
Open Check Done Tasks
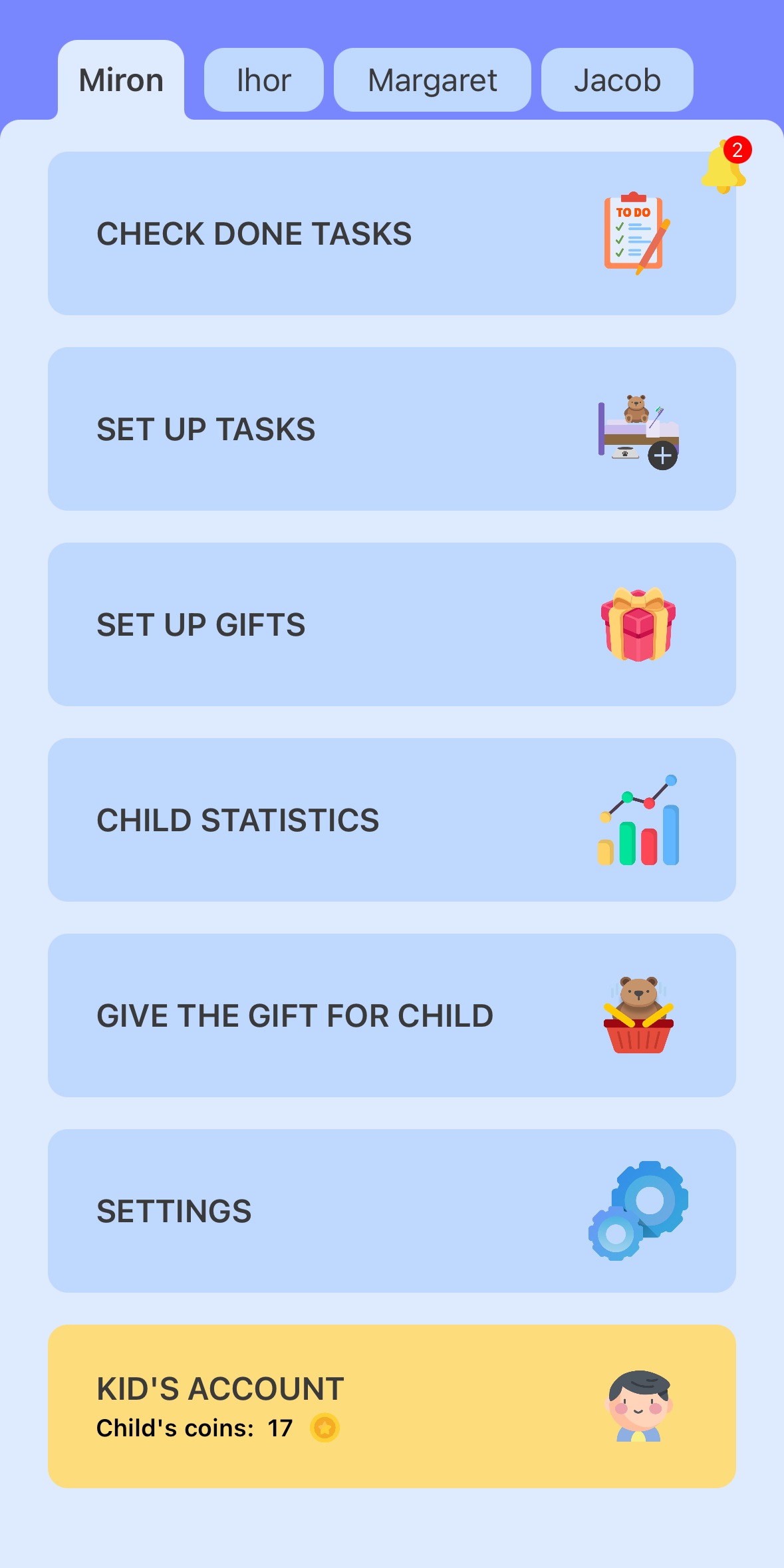coord(391,233)
